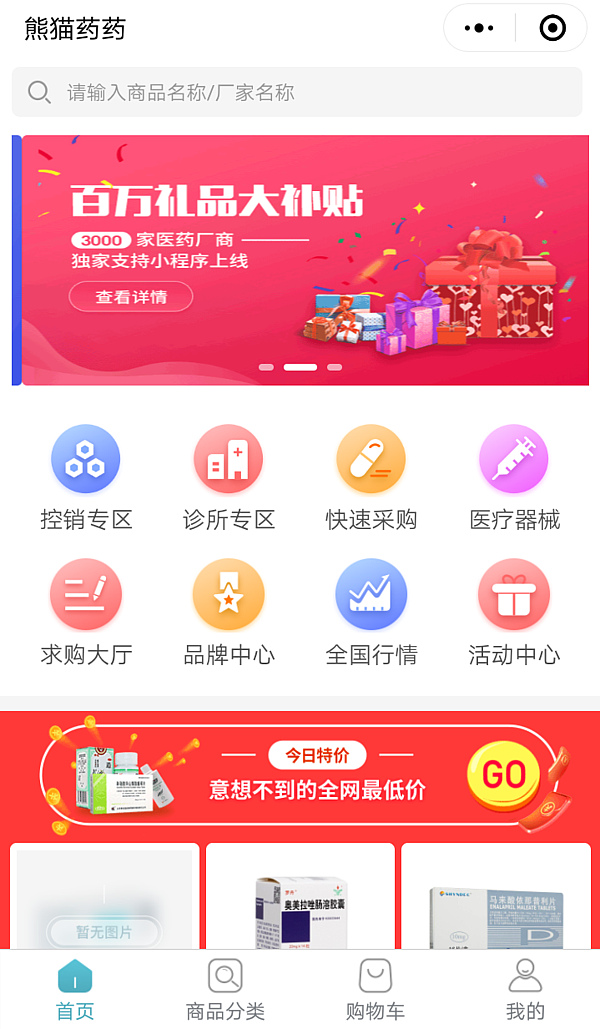Open 快速采购

point(371,478)
